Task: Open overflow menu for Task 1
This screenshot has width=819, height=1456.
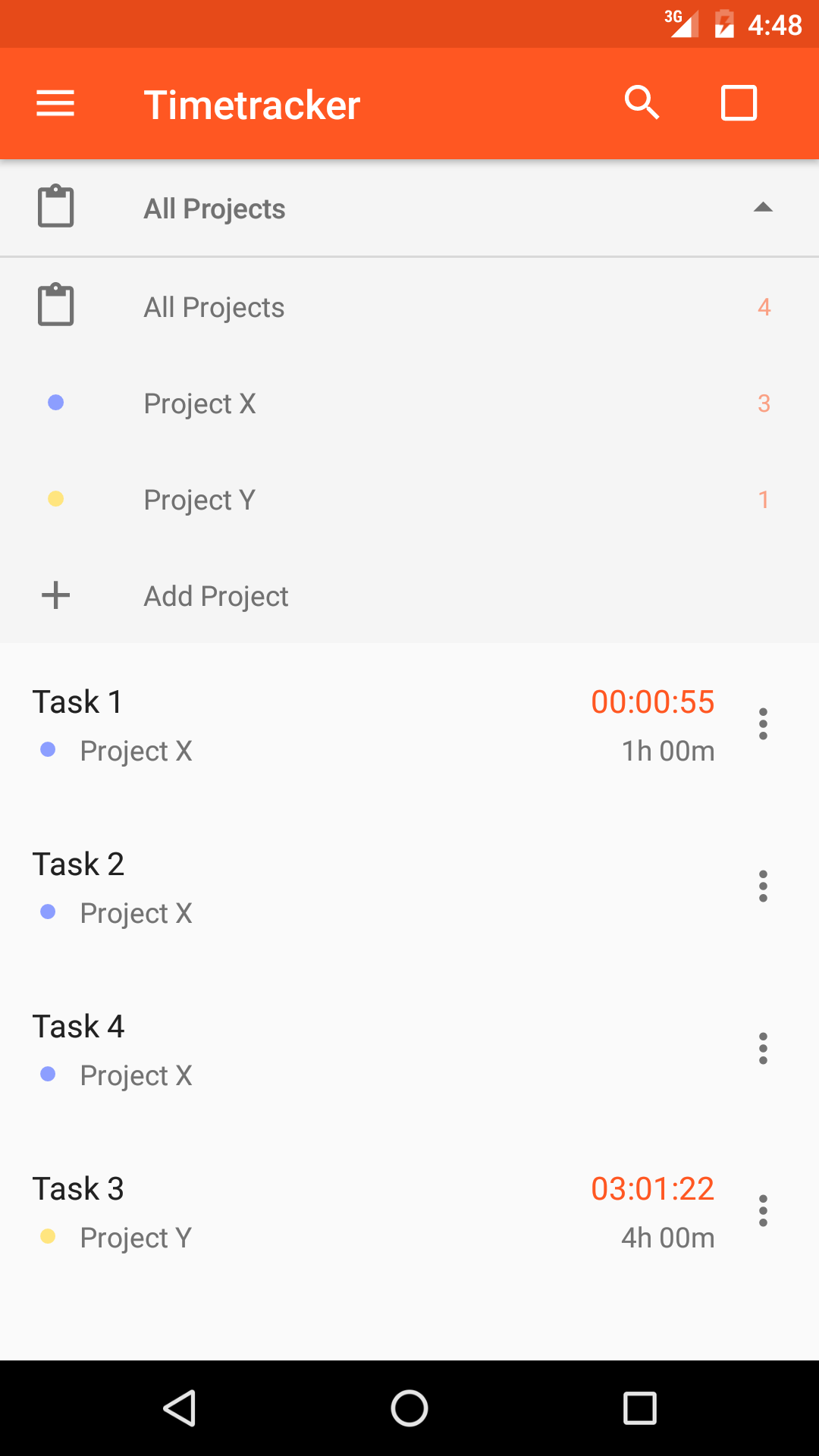Action: coord(763,724)
